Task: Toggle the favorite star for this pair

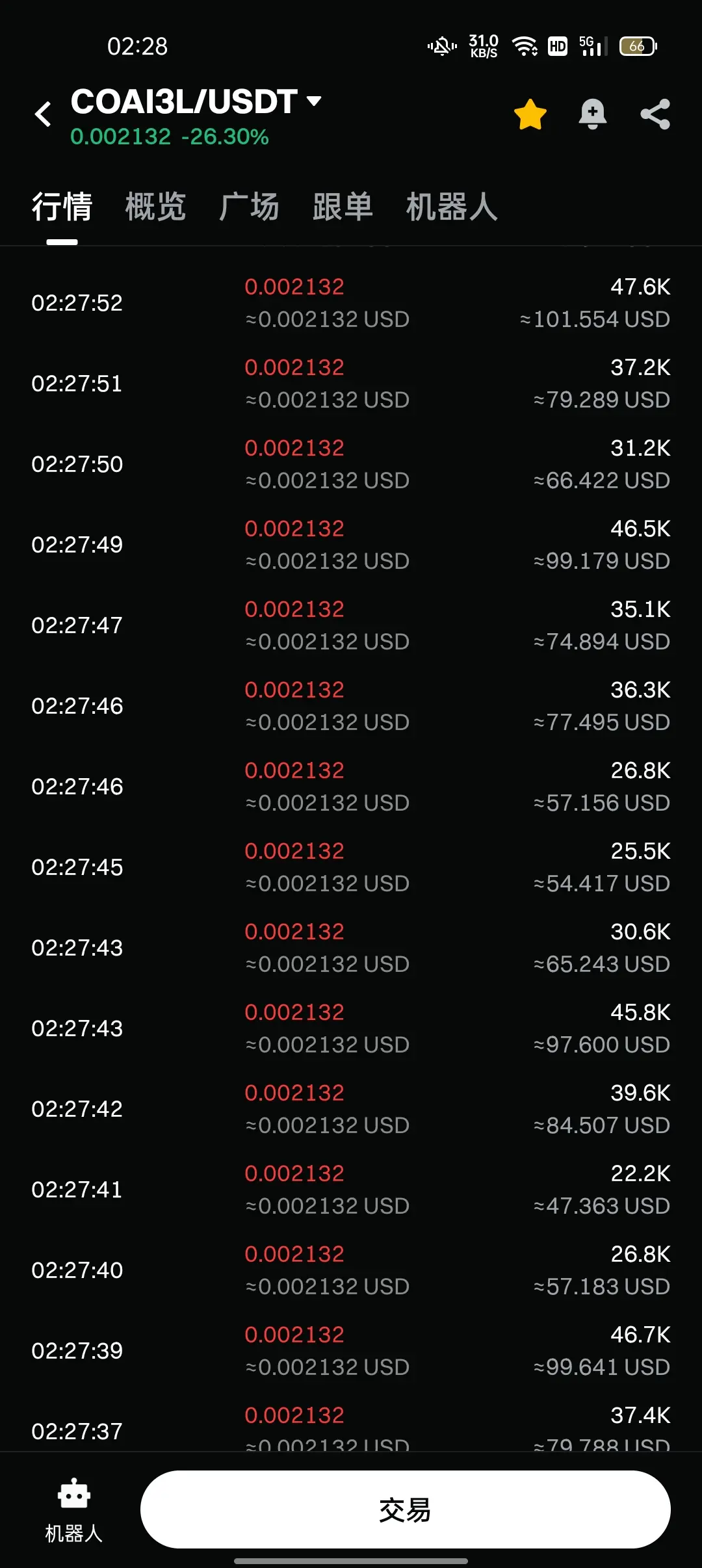Action: 530,114
